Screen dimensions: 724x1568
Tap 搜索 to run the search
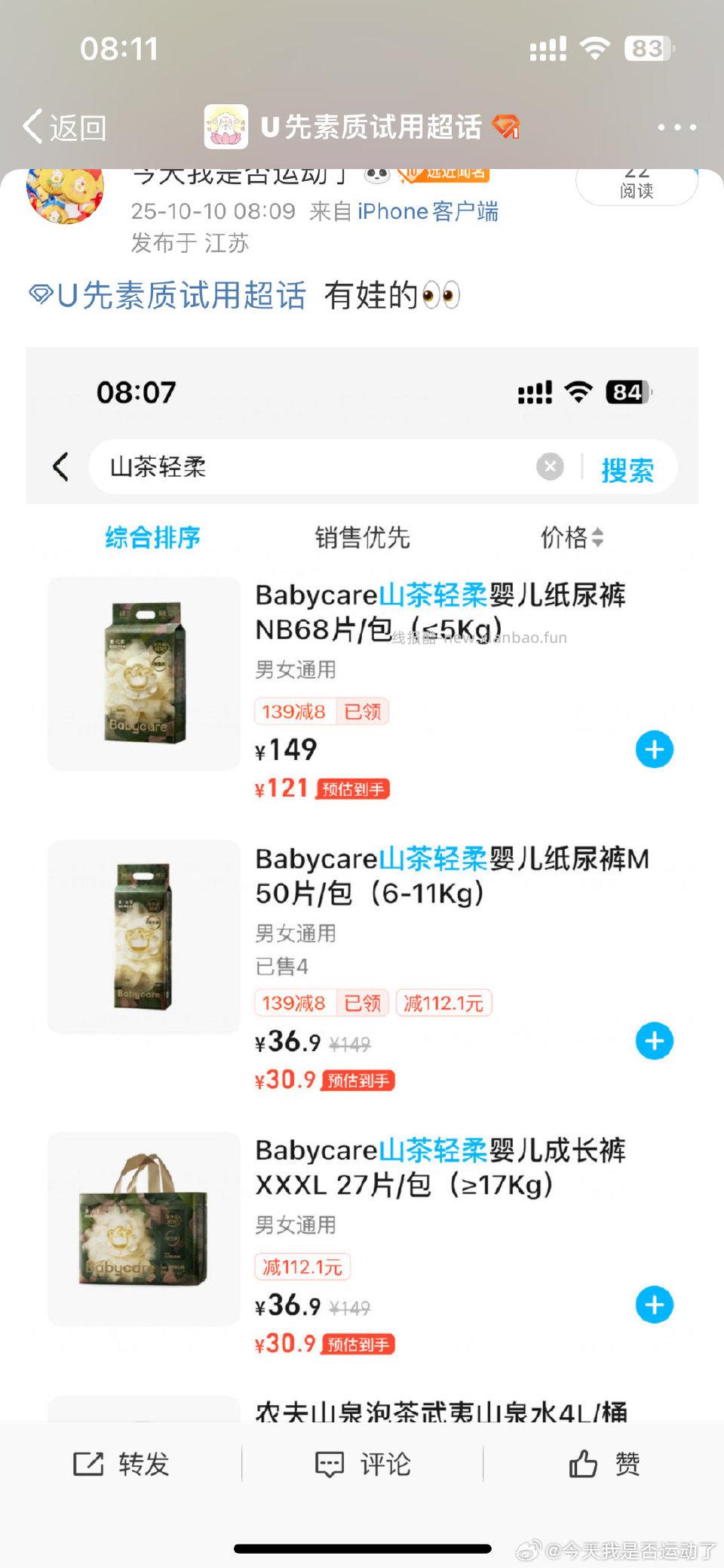point(627,466)
